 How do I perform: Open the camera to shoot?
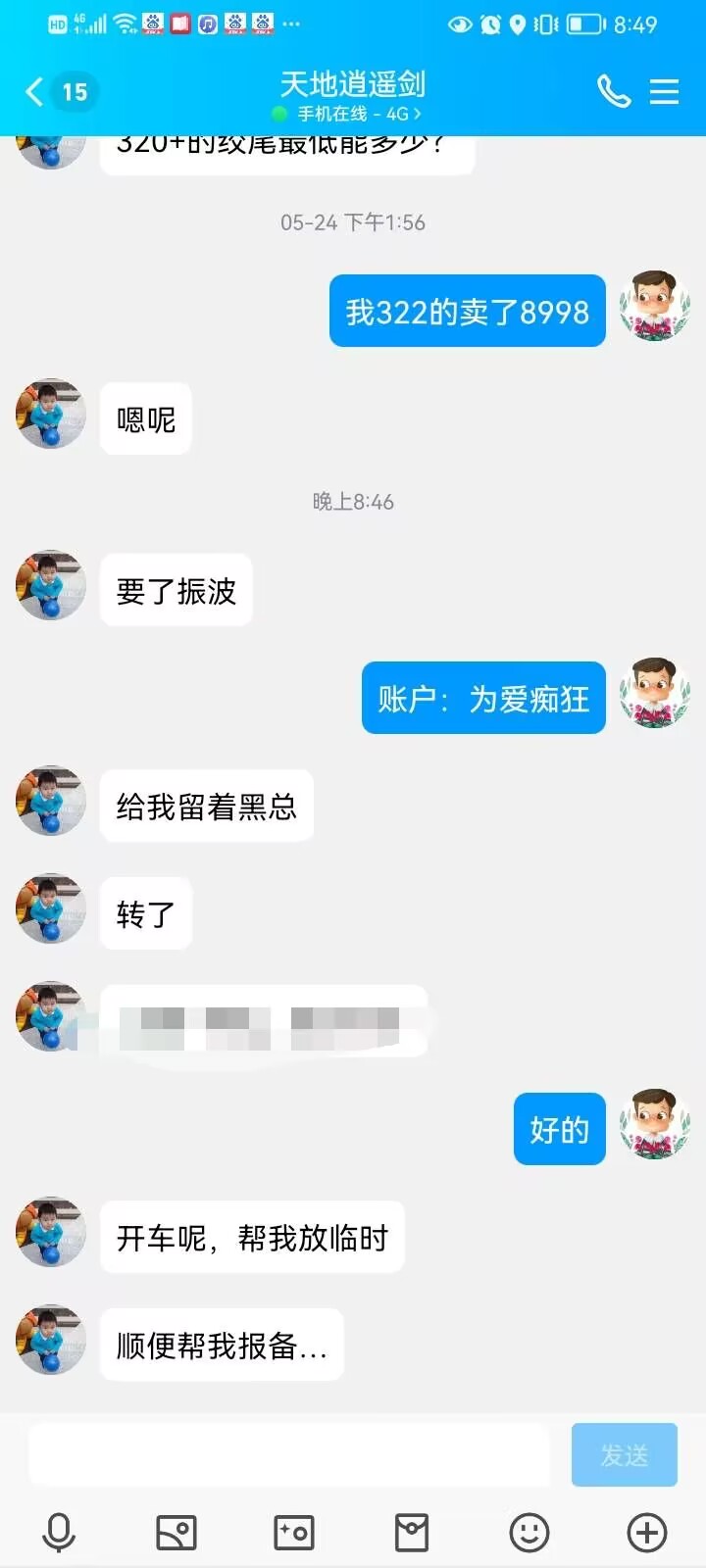(x=294, y=1532)
